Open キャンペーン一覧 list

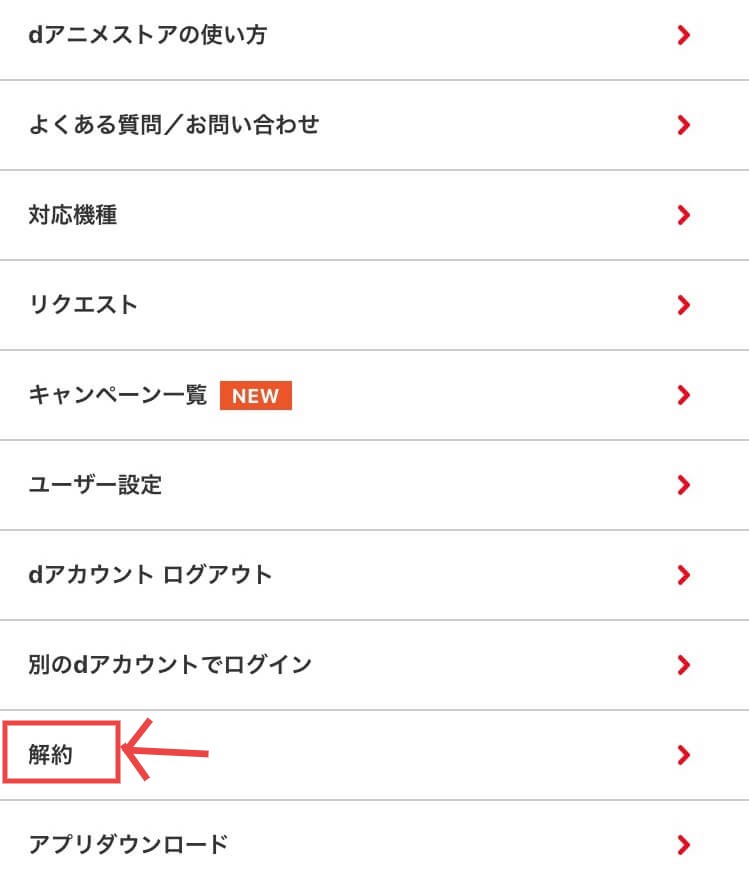tap(118, 395)
